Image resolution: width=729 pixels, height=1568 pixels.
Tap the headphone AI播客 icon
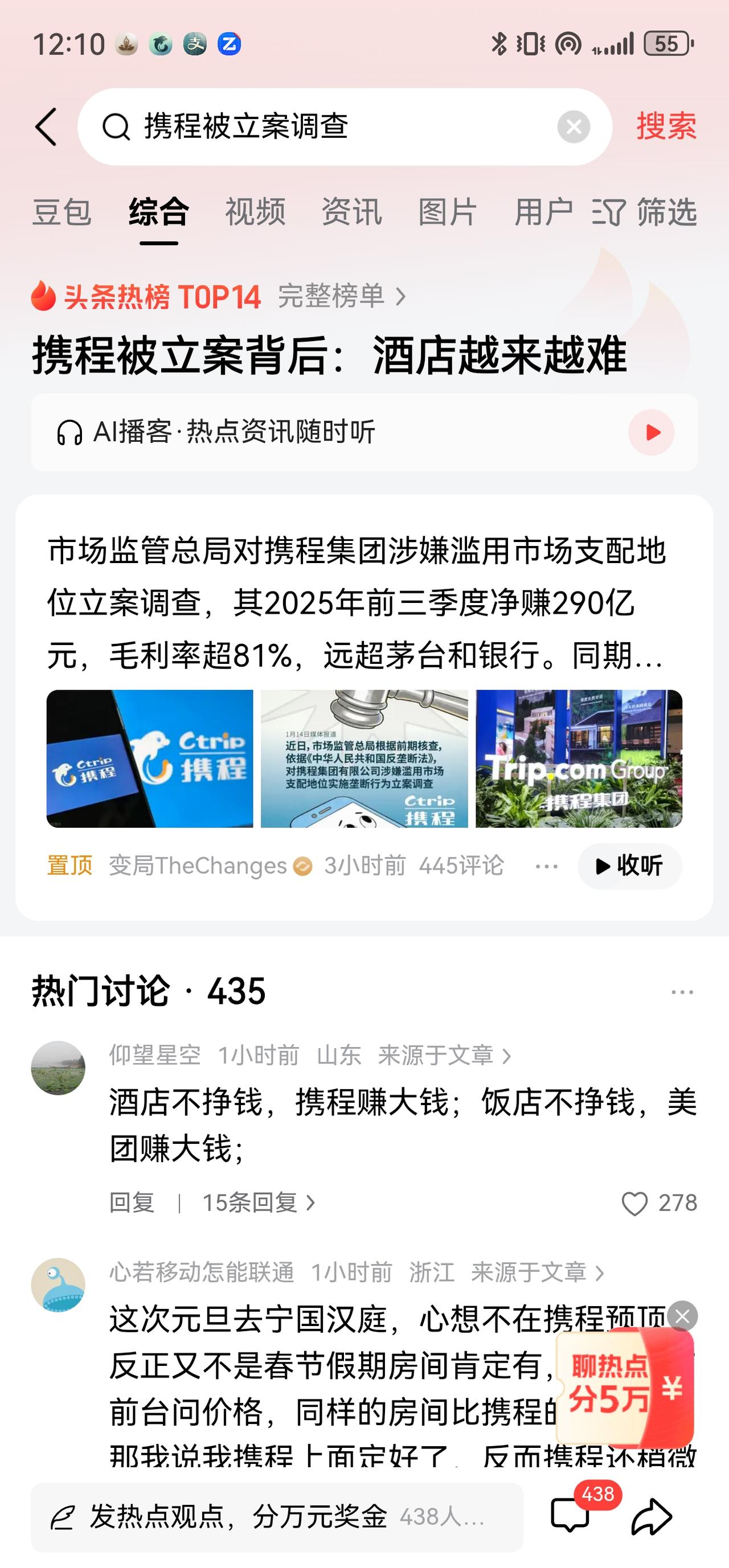(71, 433)
